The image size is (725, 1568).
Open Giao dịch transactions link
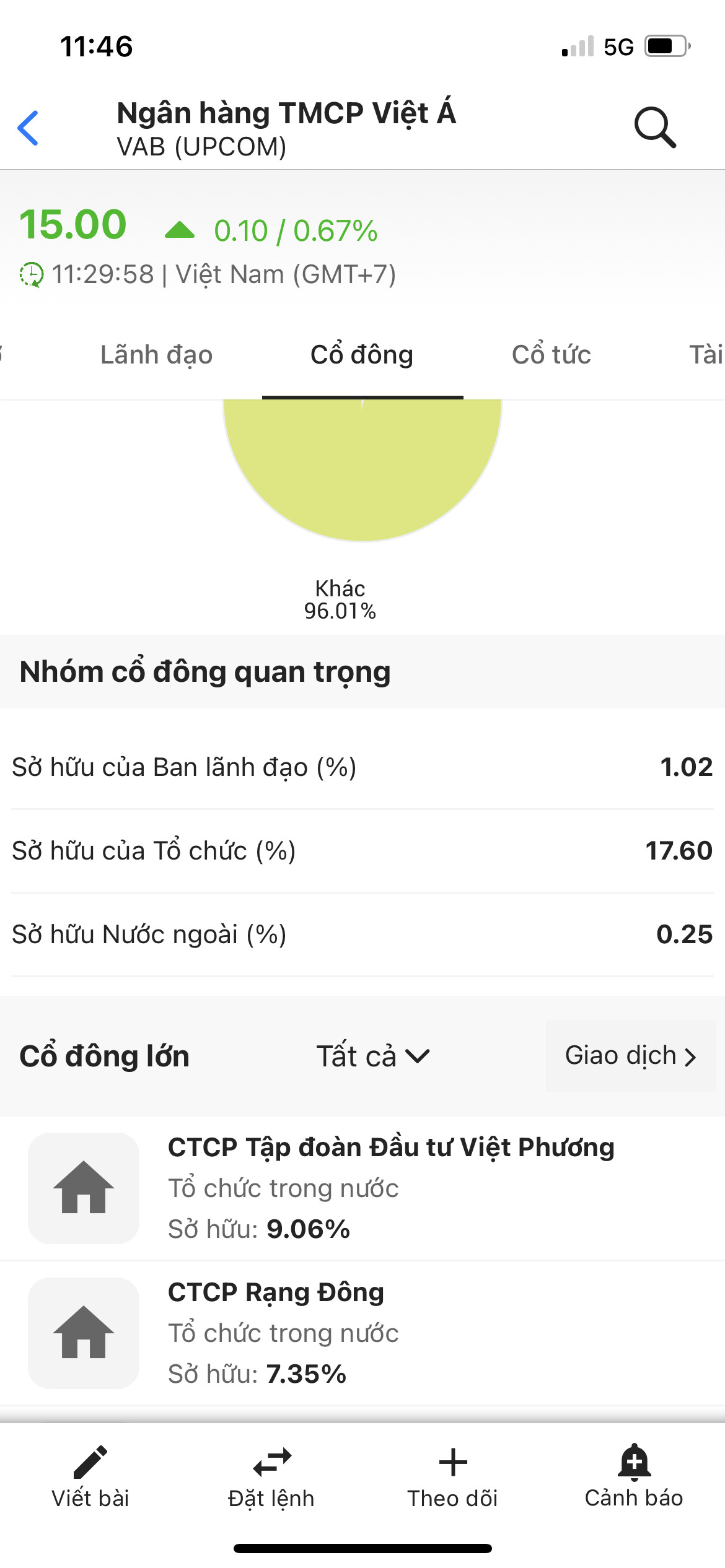(x=631, y=1056)
